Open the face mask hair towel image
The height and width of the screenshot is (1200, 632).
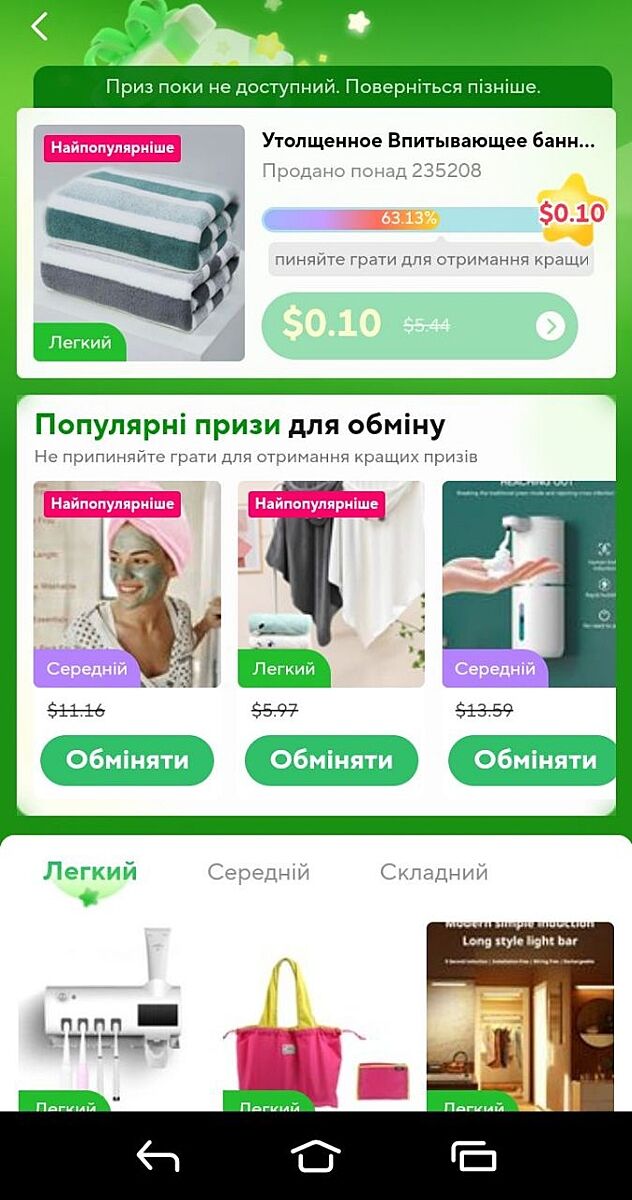(127, 585)
